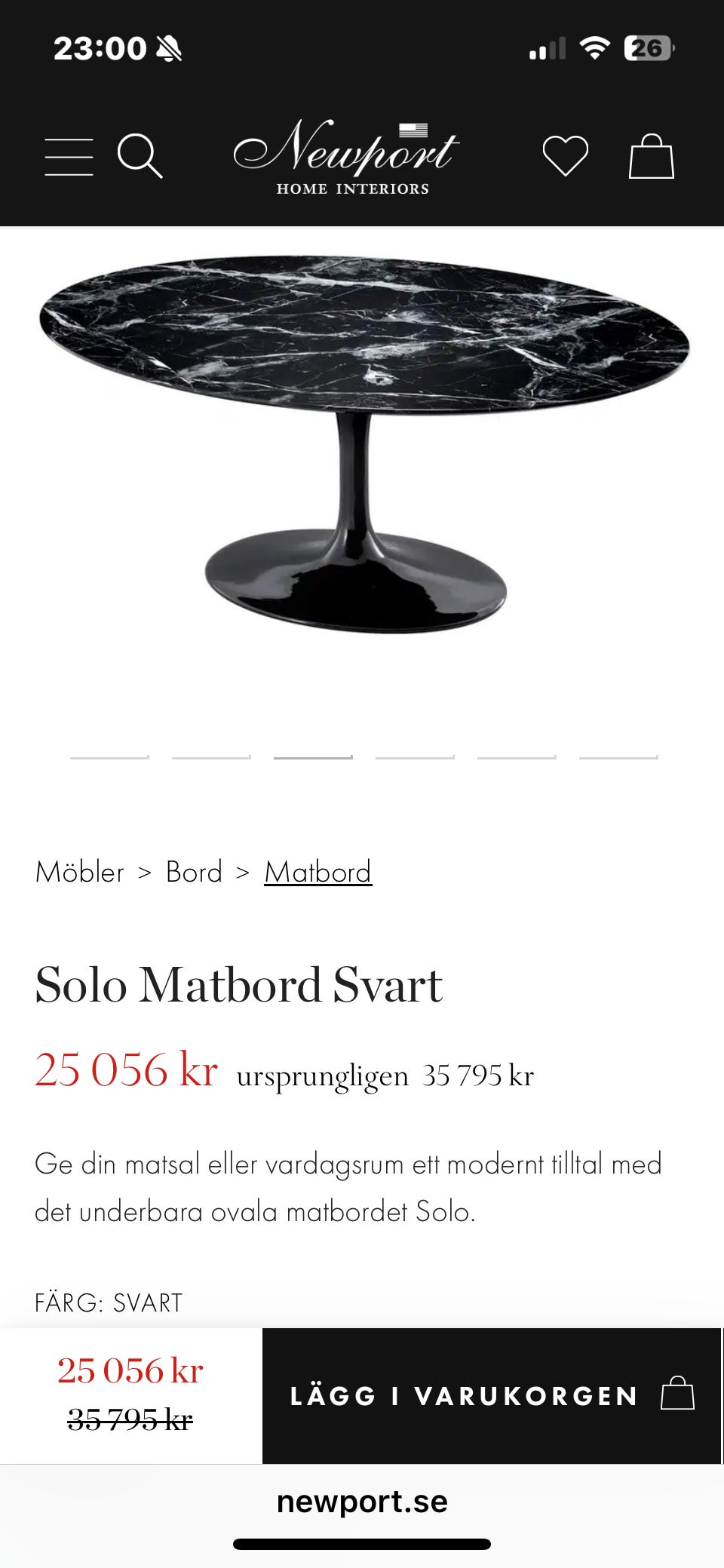724x1568 pixels.
Task: Add the table to favorites via heart icon
Action: click(565, 155)
